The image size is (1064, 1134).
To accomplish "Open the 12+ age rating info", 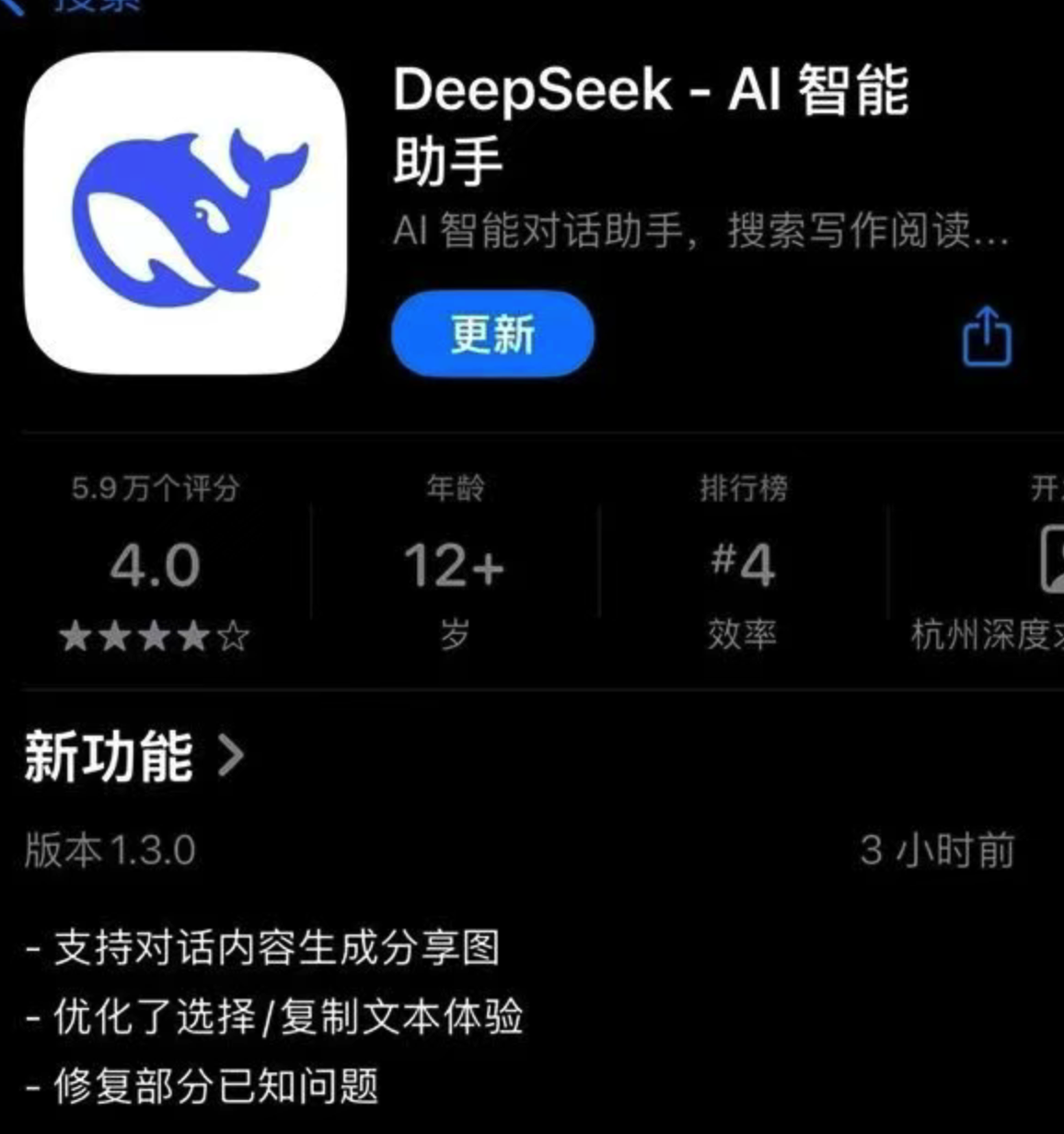I will (x=454, y=563).
